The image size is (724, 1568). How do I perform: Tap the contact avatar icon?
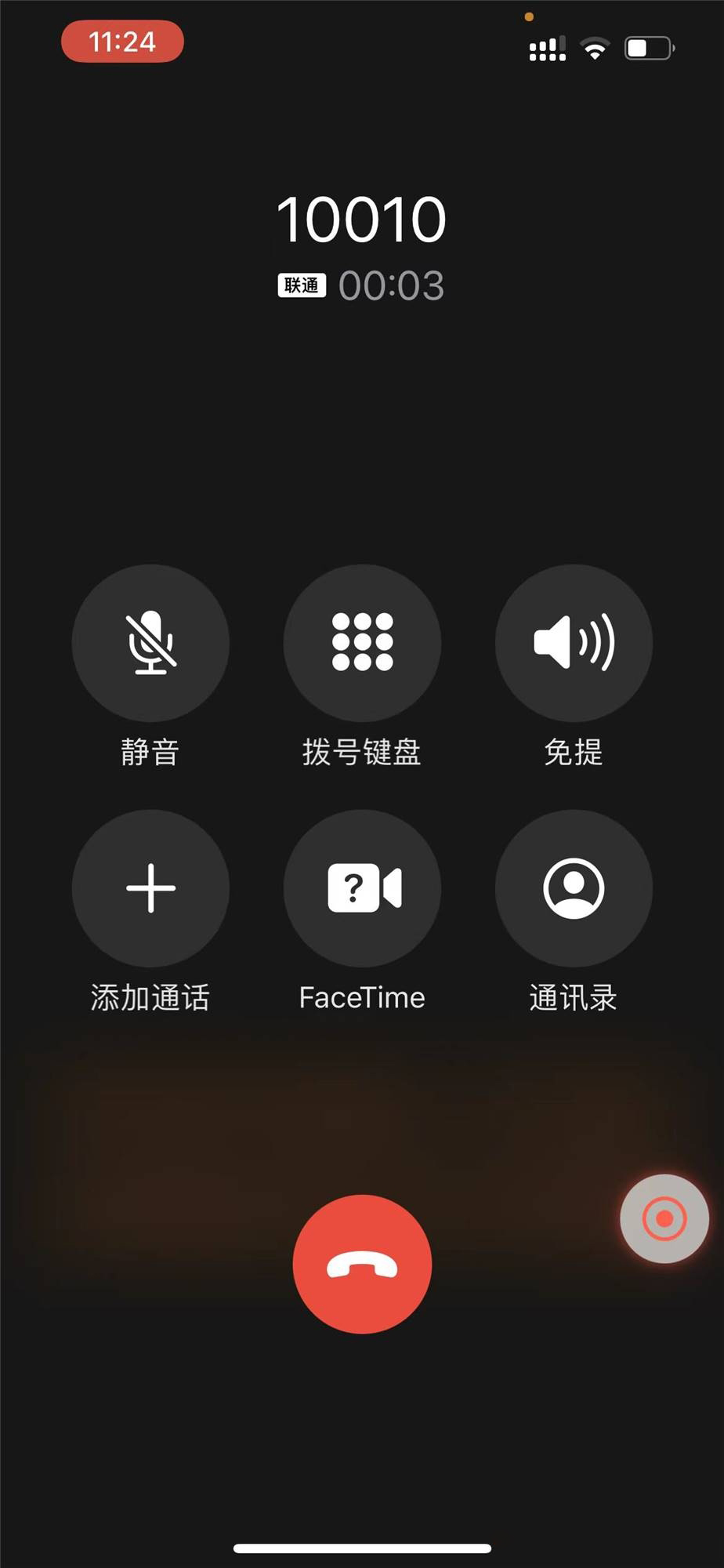[574, 887]
